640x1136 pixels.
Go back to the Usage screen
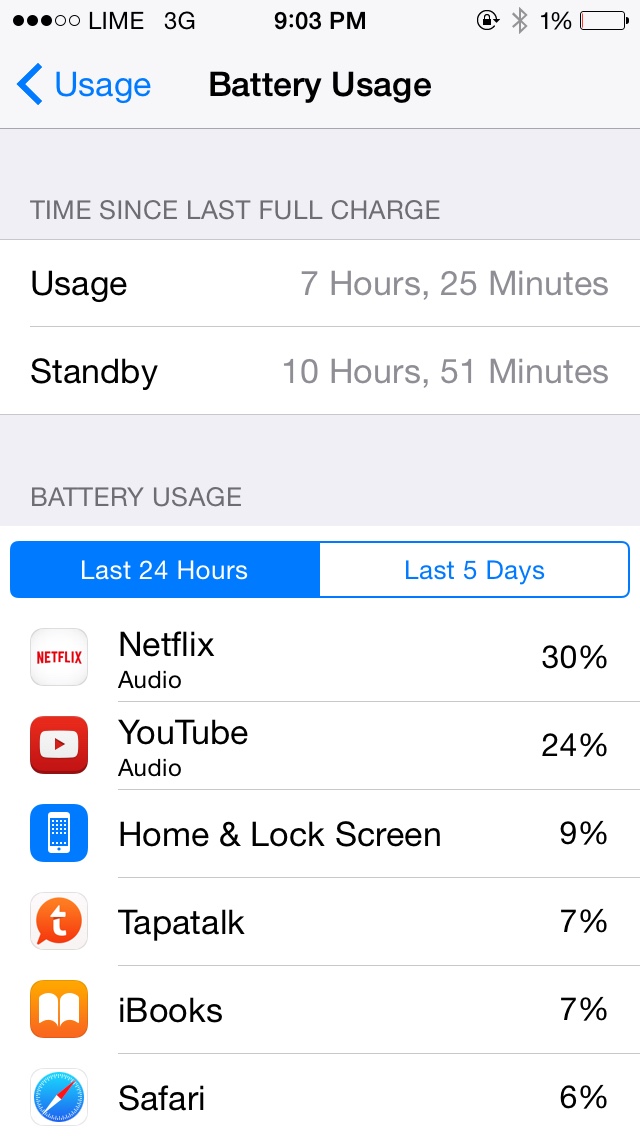click(85, 86)
